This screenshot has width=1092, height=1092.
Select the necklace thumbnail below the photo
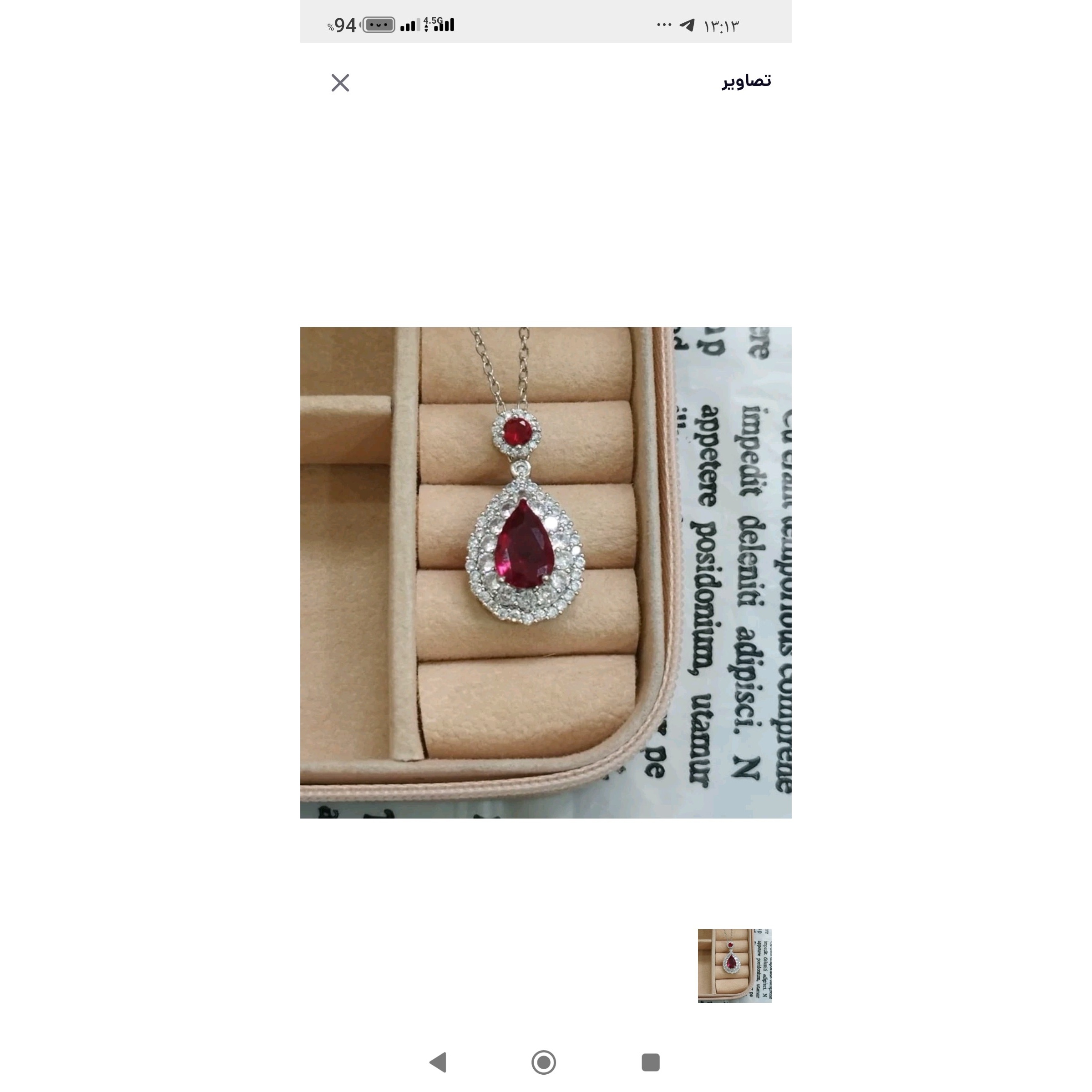pyautogui.click(x=734, y=966)
